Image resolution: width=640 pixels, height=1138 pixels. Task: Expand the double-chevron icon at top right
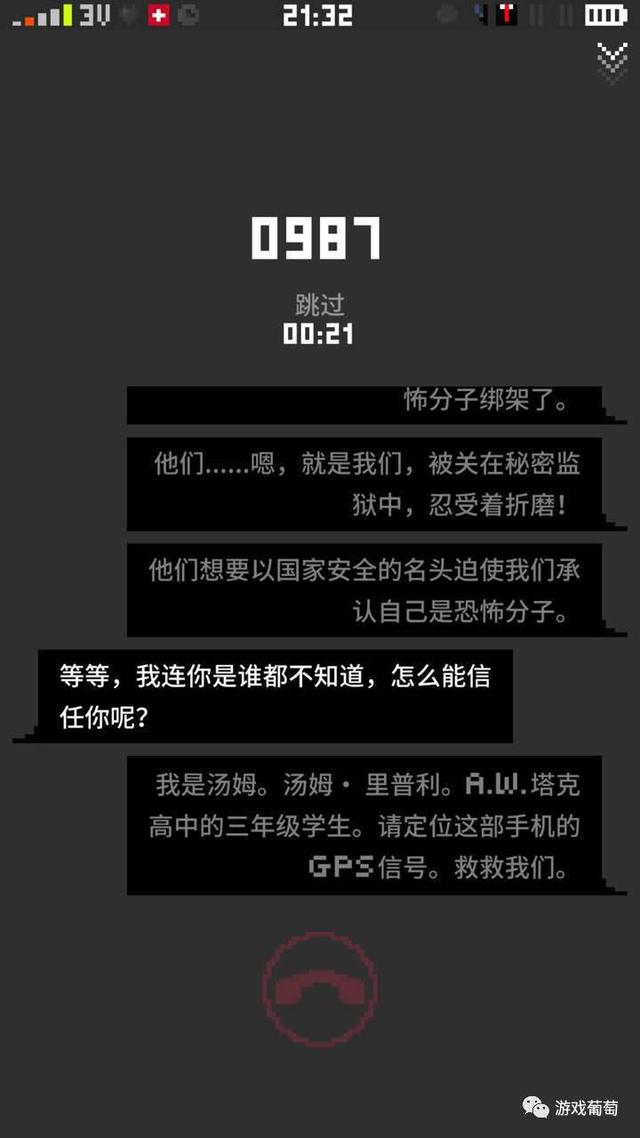[x=609, y=60]
